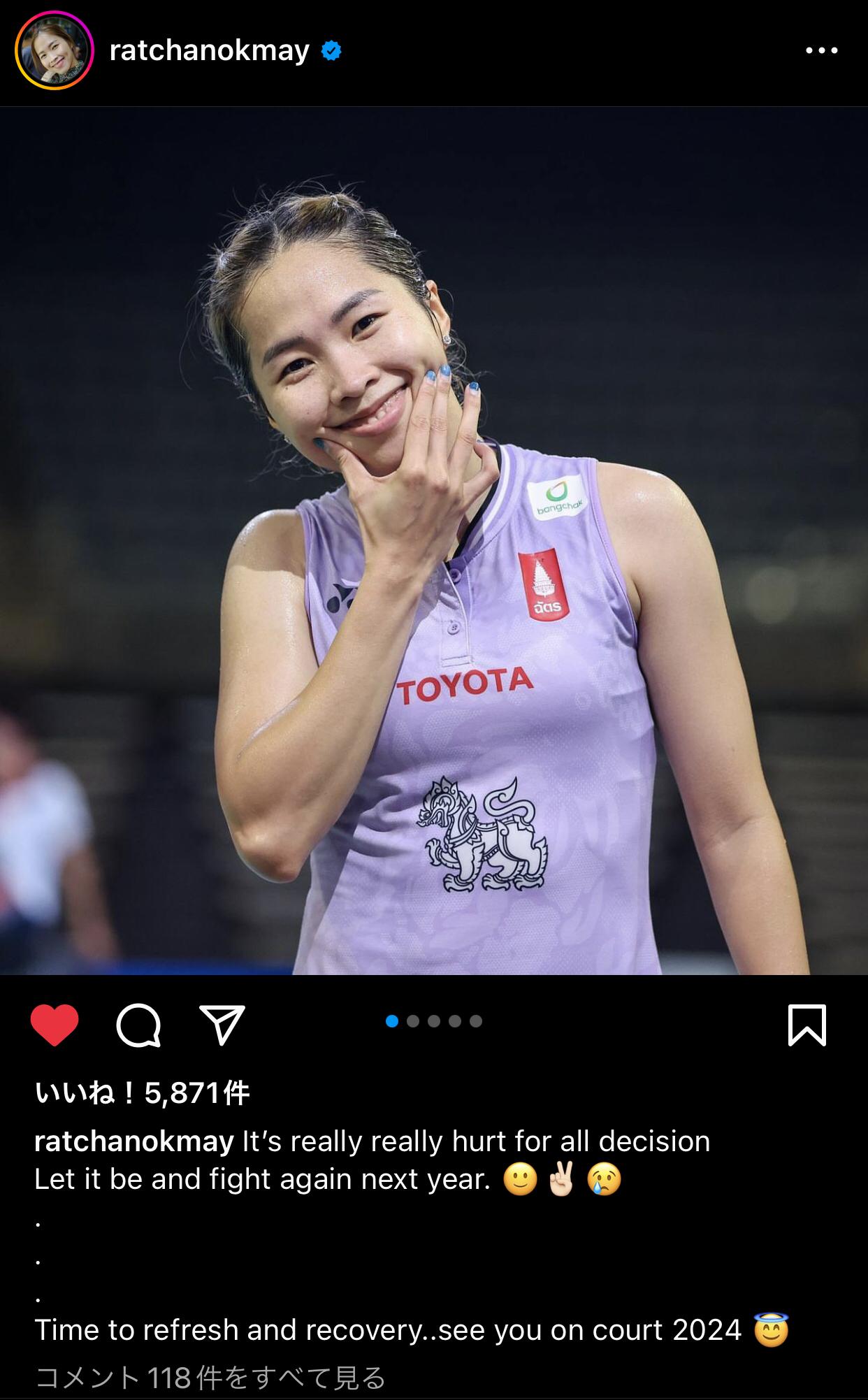Save the post with the bookmark icon

coord(807,1025)
